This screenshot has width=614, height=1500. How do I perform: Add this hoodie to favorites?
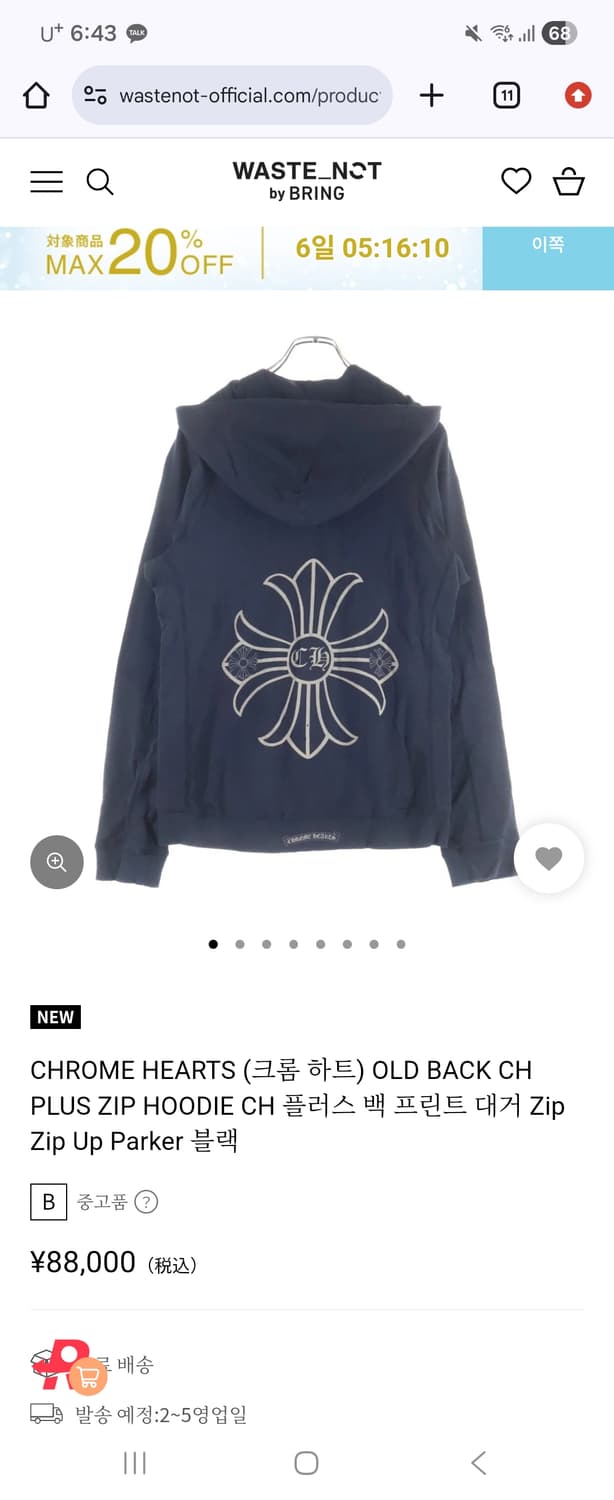click(x=548, y=858)
